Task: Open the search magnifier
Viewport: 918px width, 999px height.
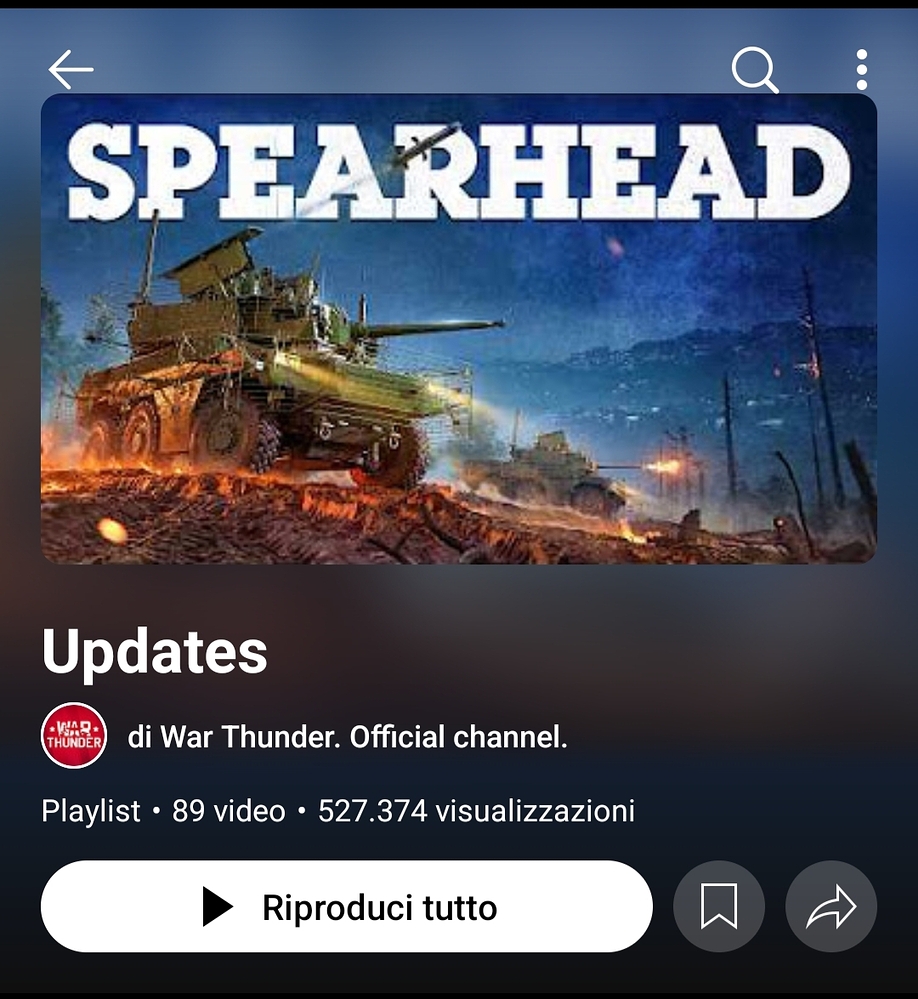Action: click(x=754, y=70)
